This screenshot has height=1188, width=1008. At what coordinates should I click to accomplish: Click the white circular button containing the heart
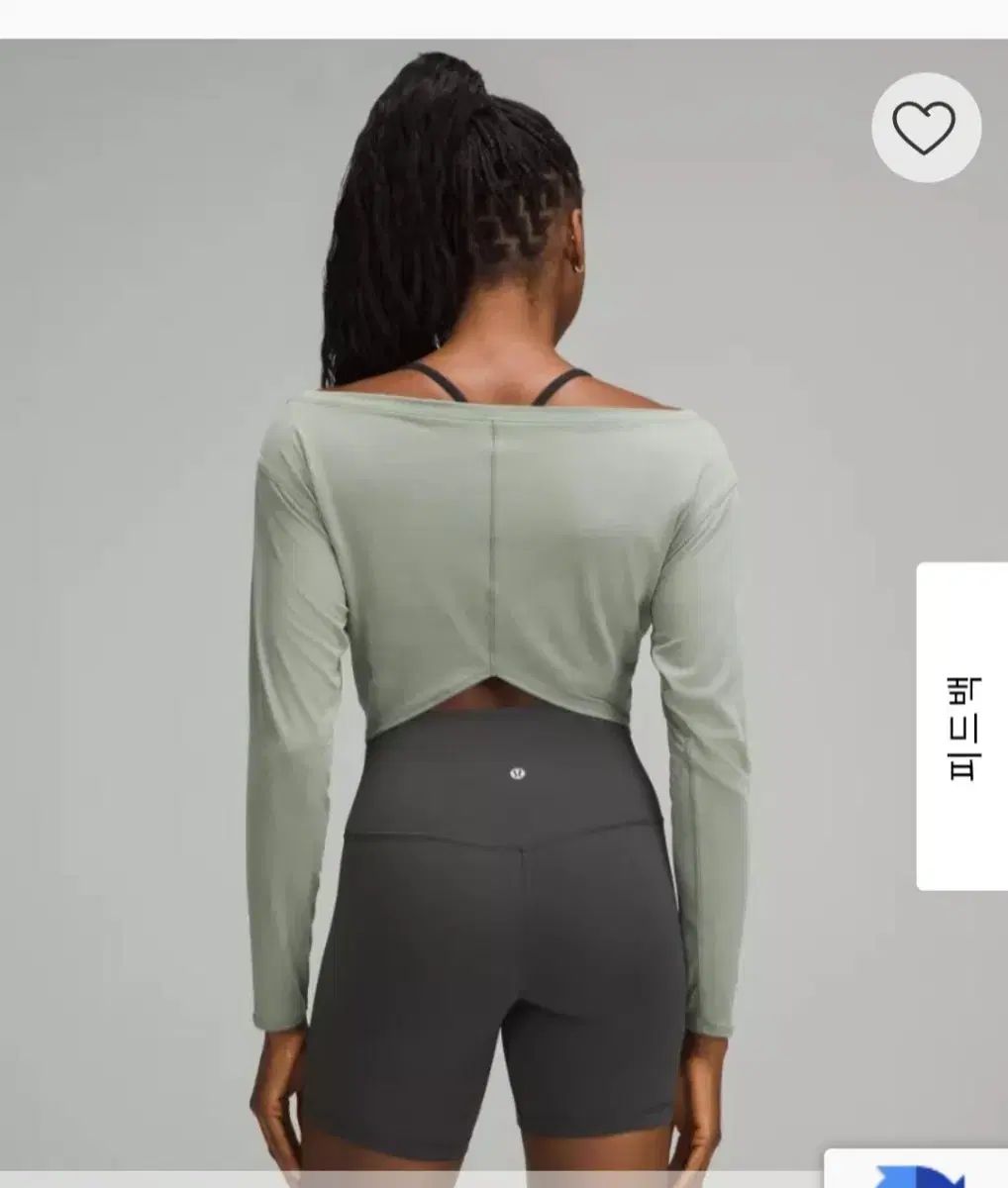click(922, 130)
